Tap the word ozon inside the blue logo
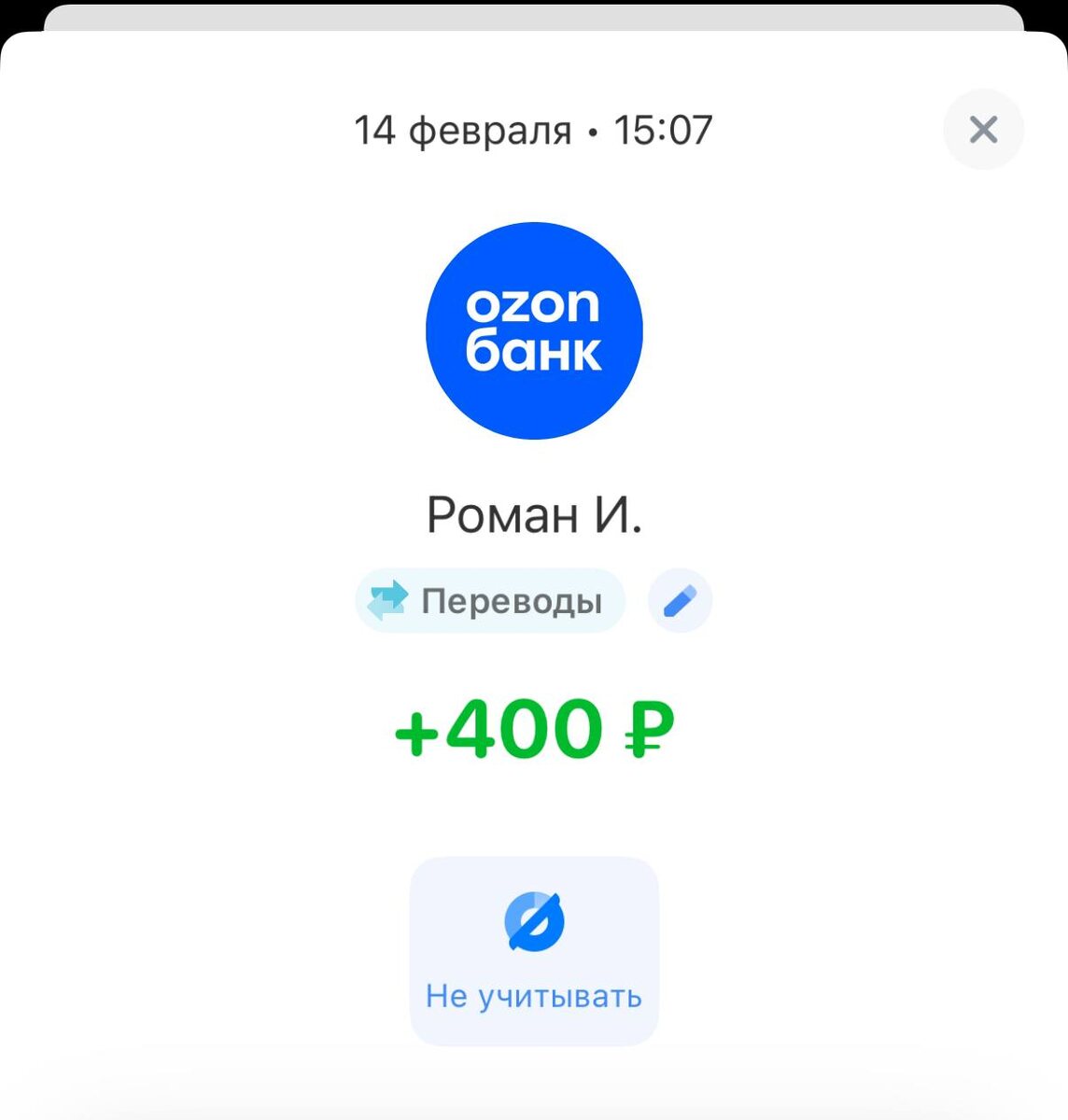 click(x=533, y=305)
